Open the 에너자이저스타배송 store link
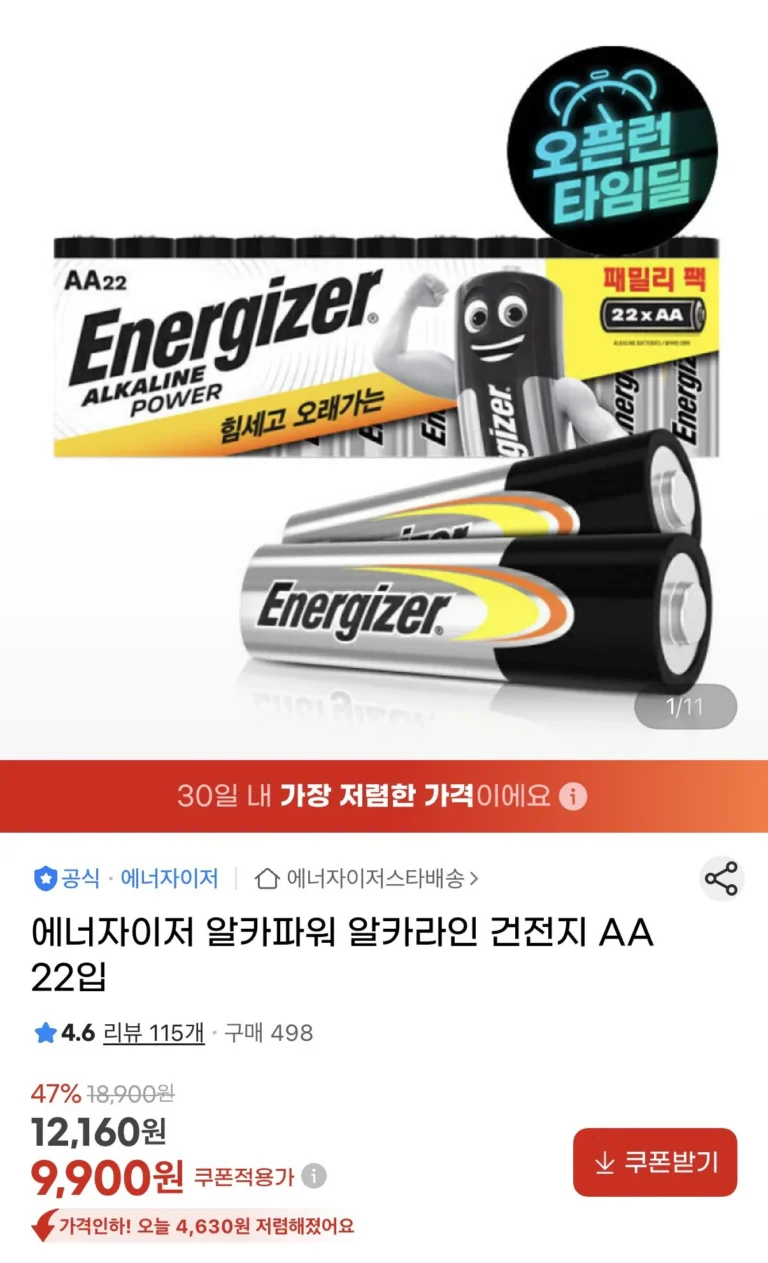This screenshot has height=1263, width=768. click(368, 879)
